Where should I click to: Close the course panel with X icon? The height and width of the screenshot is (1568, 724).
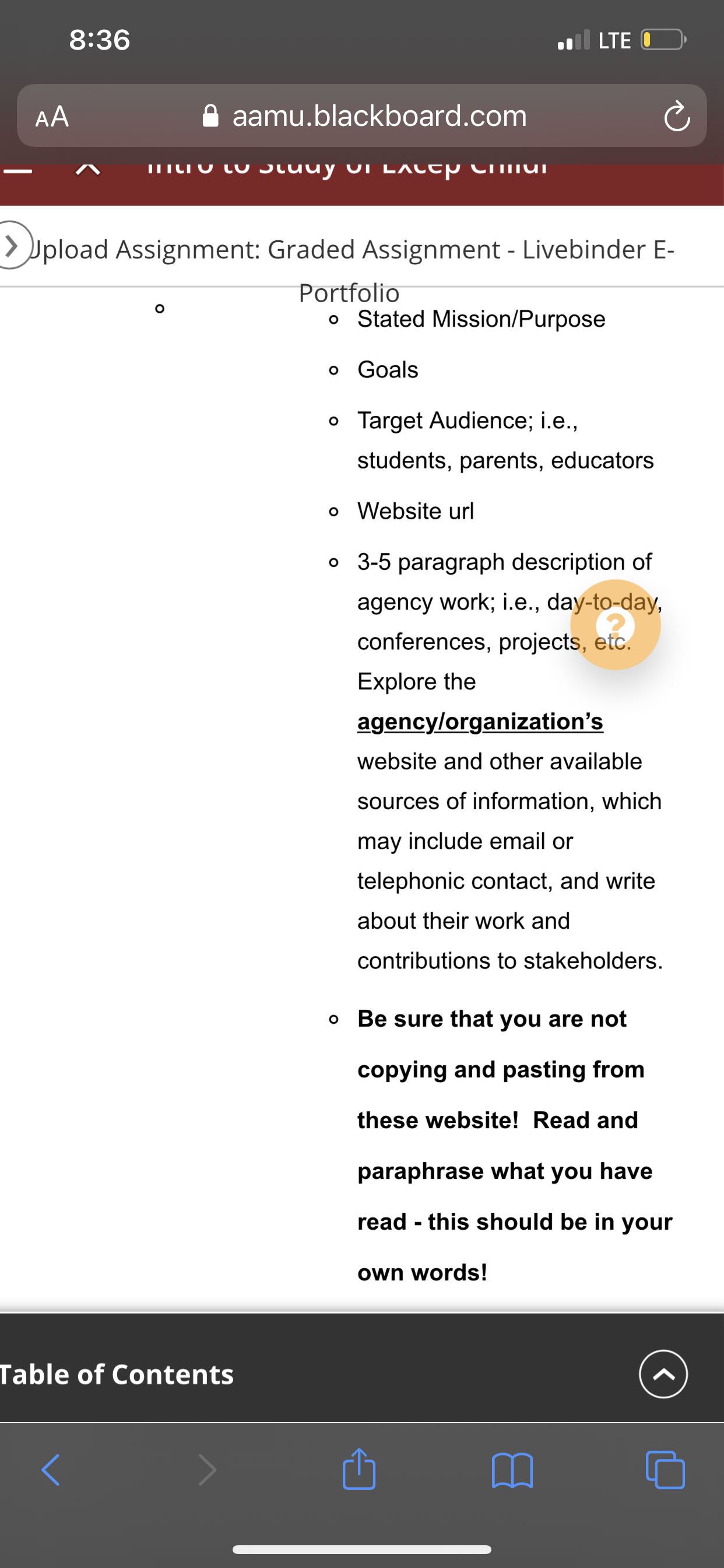88,169
